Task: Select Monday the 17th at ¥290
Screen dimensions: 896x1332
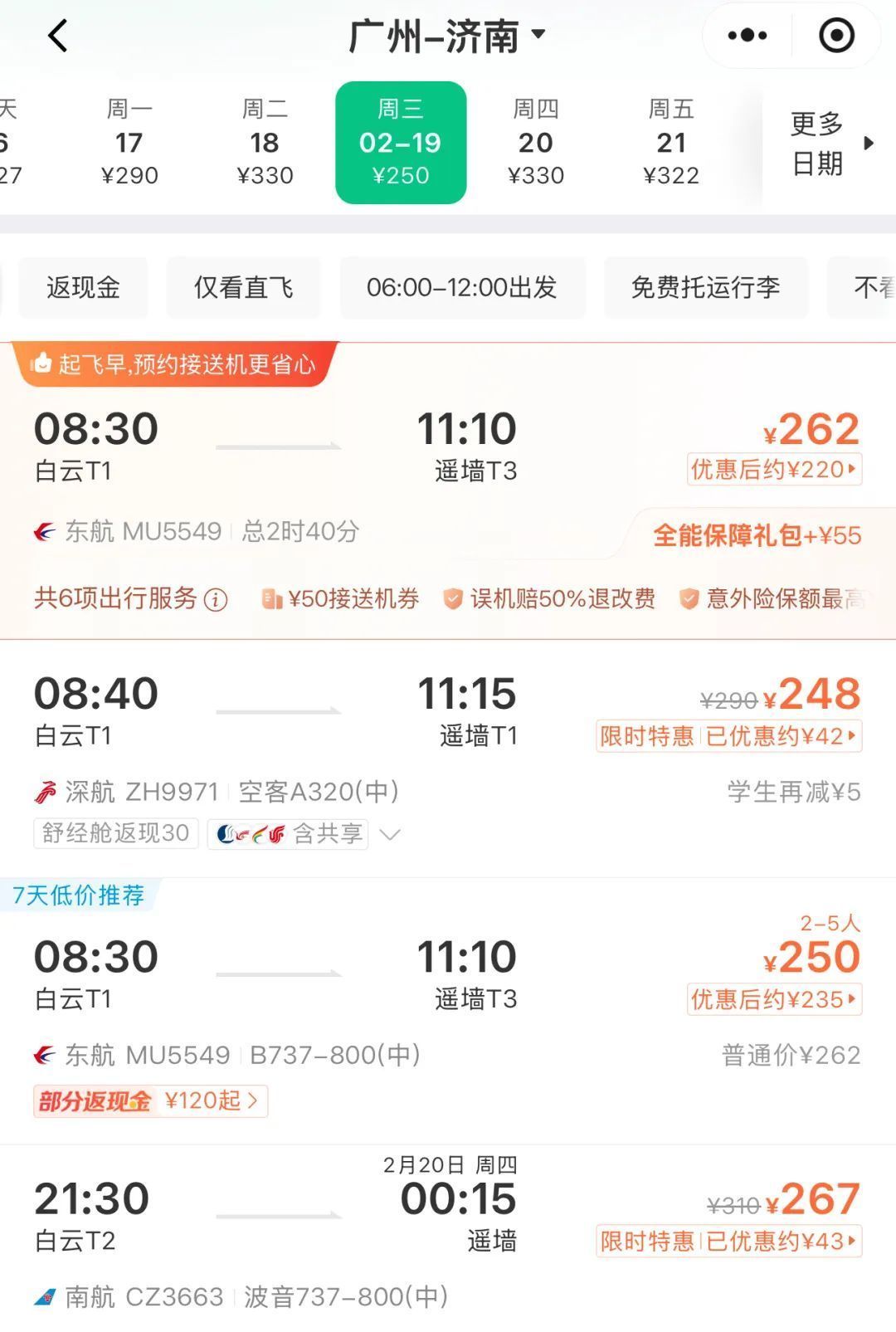Action: click(x=129, y=143)
